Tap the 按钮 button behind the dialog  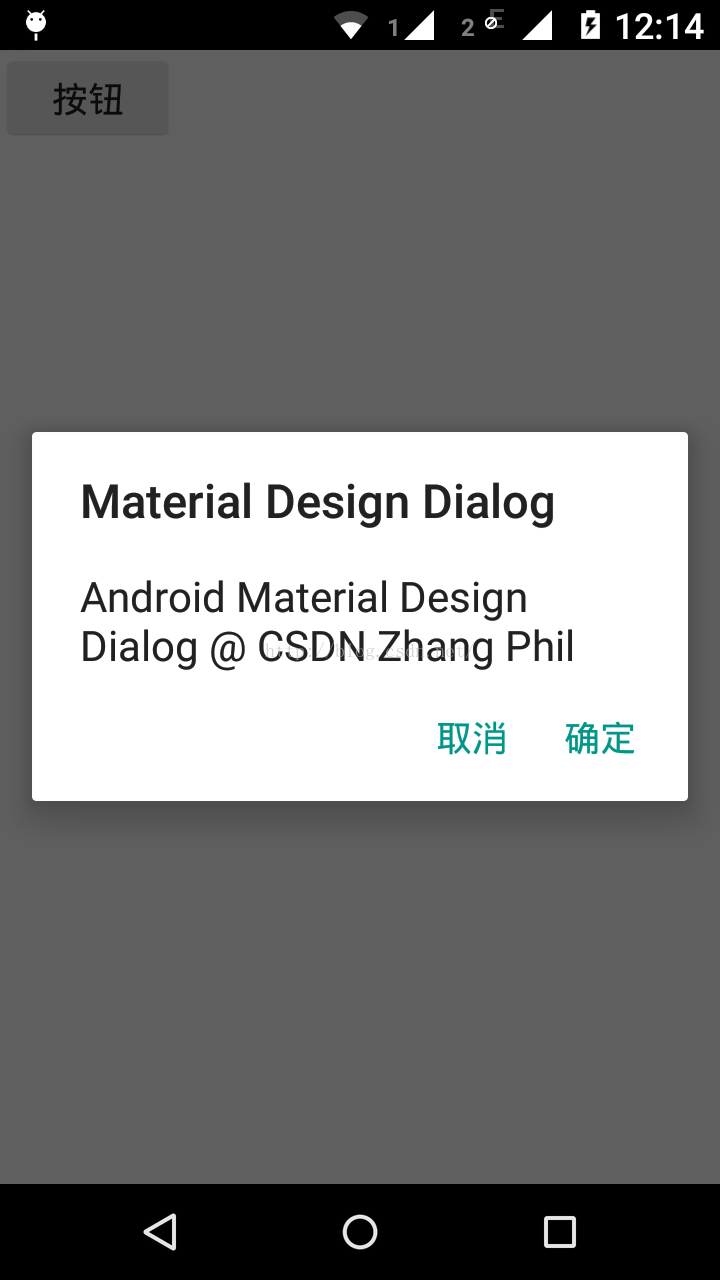88,99
